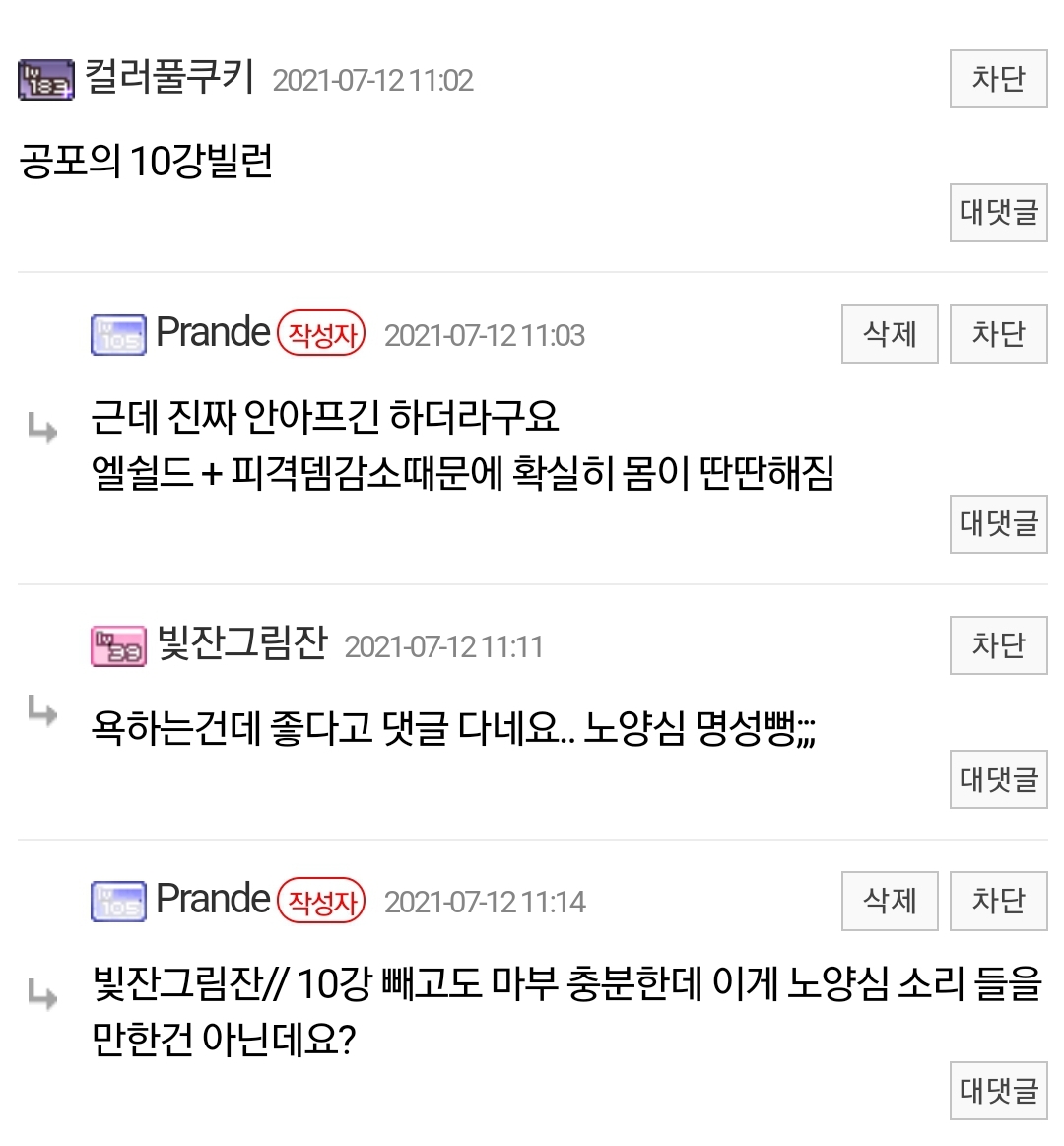Tap 차단 on Prande's 11:14 comment
Viewport: 1064px width, 1146px height.
[998, 901]
